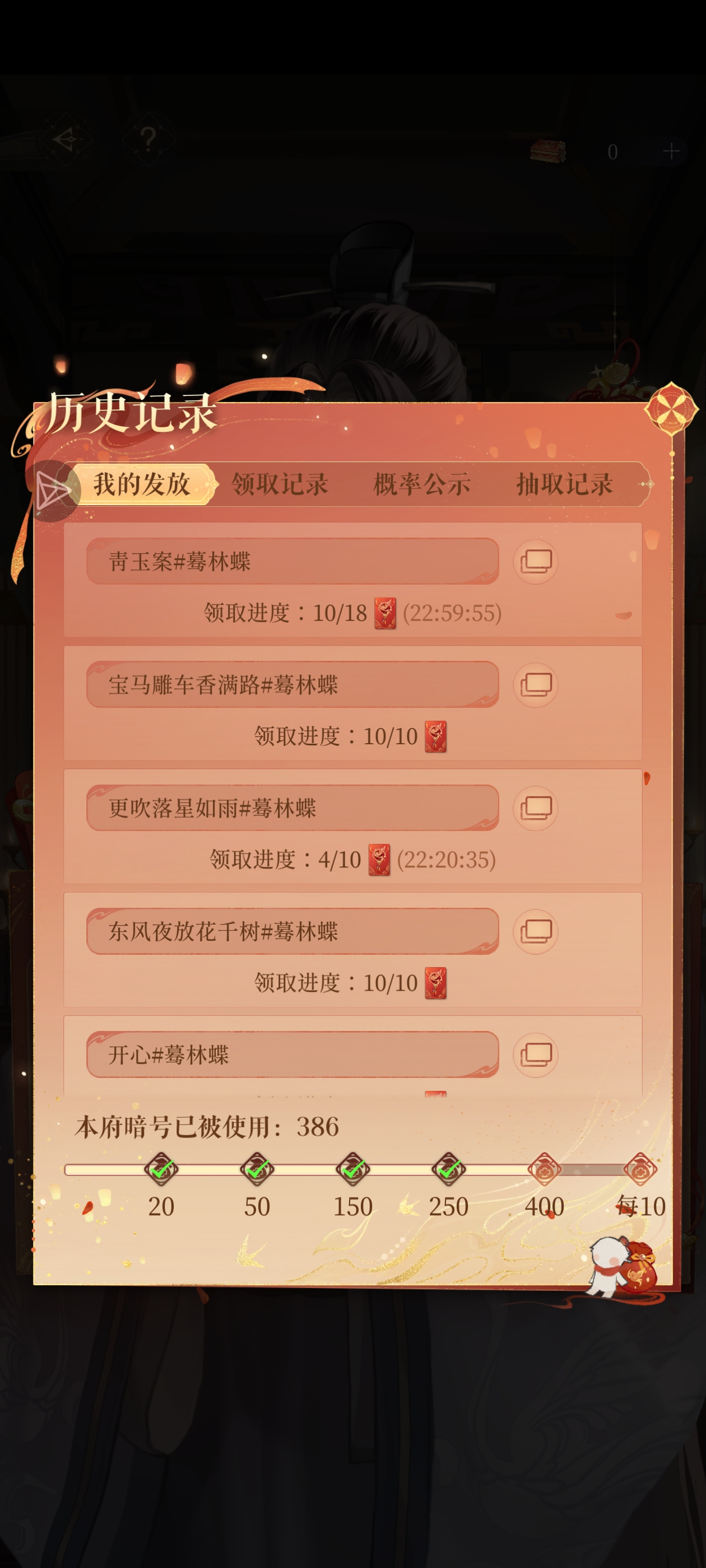Screen dimensions: 706x1568
Task: Copy the code 更吹落星如雨#蓦林蝶
Action: coord(536,808)
